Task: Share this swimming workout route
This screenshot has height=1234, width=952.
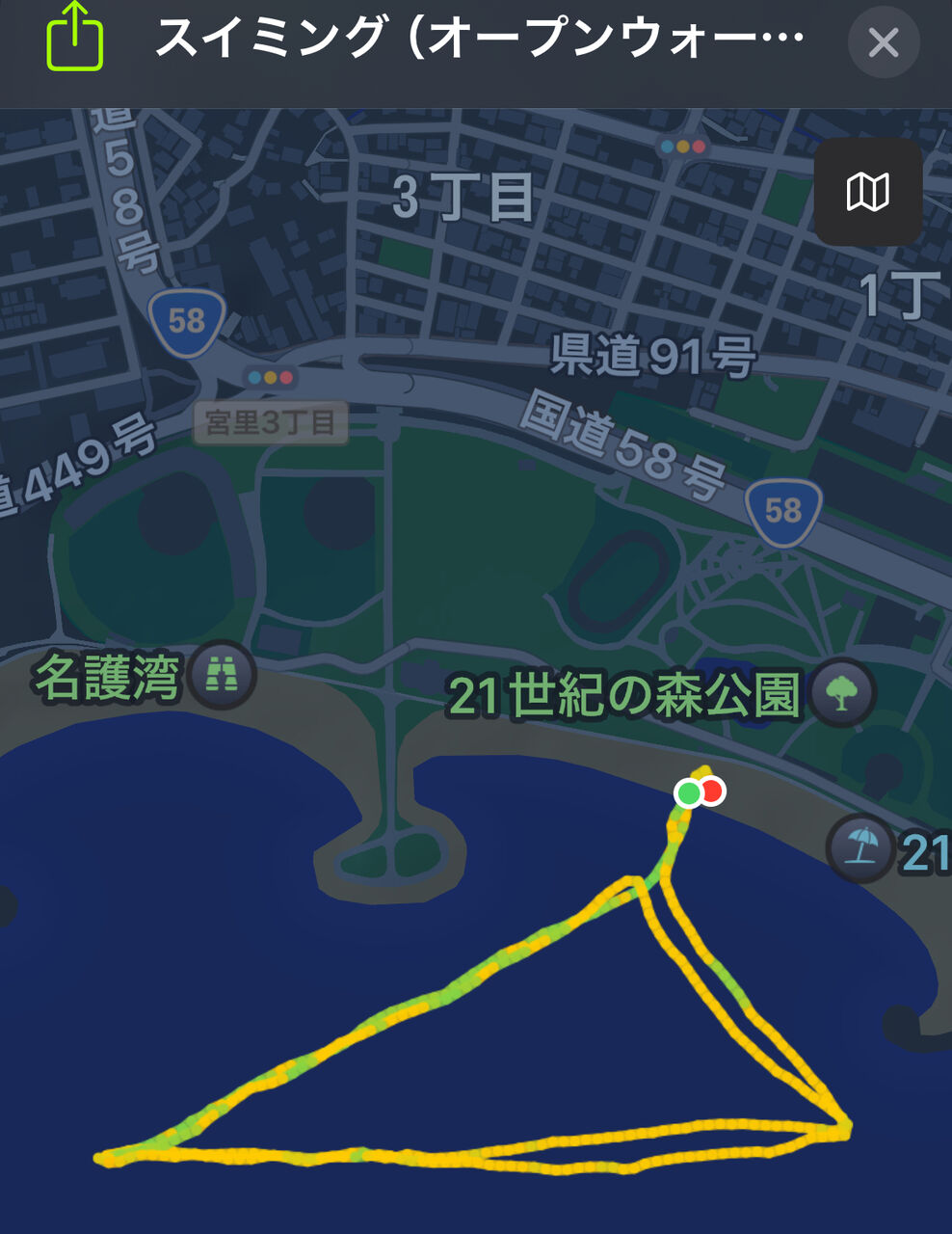Action: click(74, 39)
